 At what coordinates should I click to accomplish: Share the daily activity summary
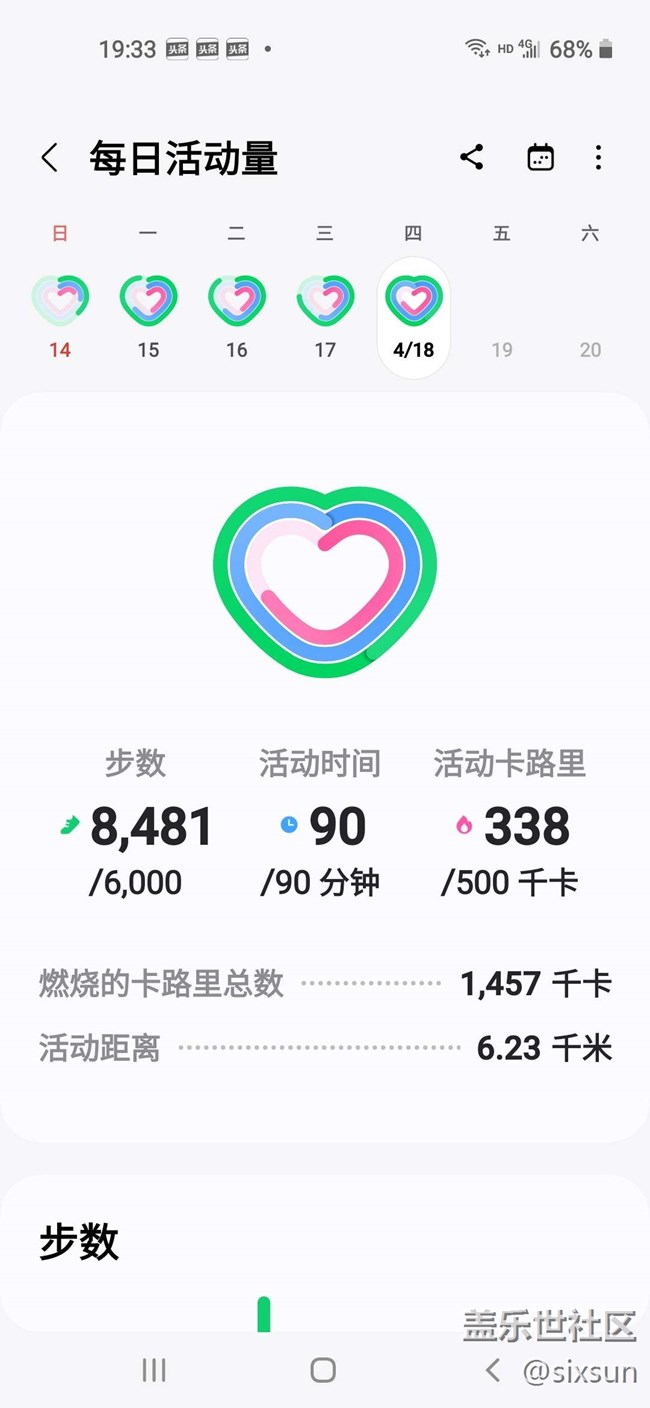coord(472,158)
